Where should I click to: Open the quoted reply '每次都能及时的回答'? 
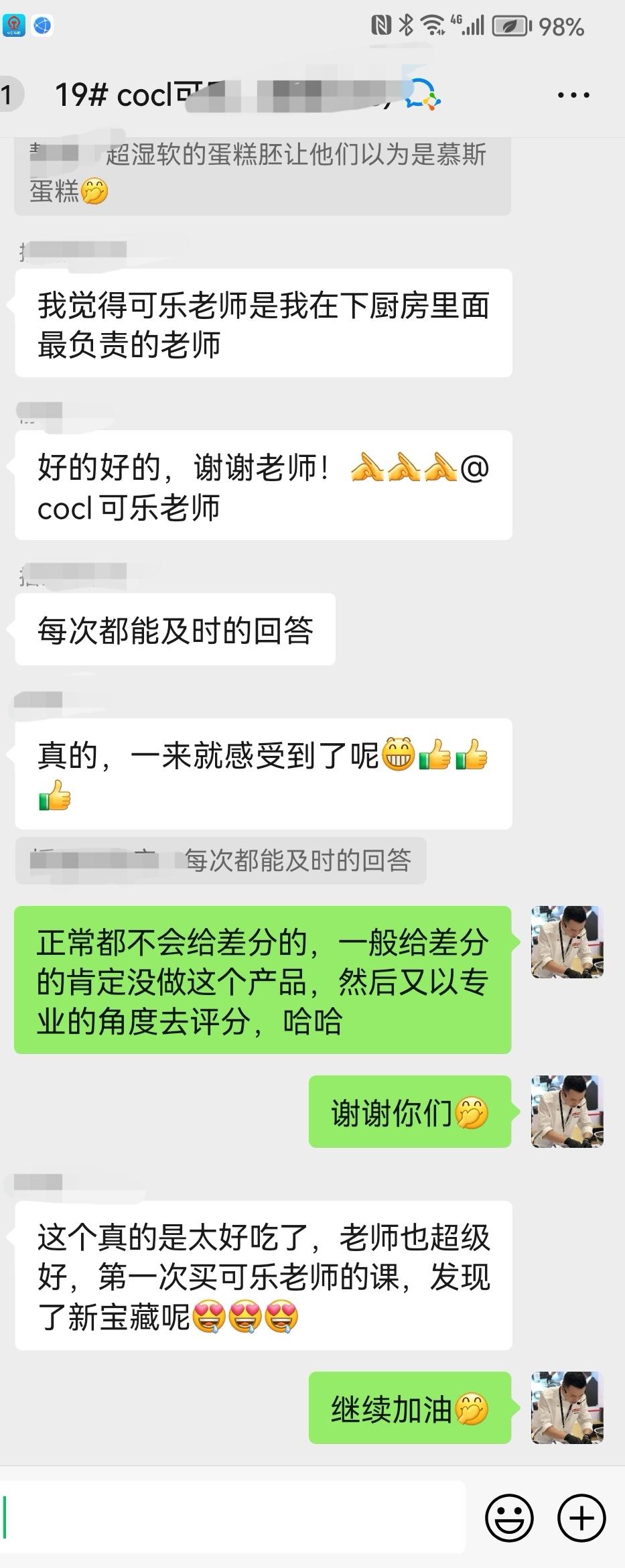(221, 860)
